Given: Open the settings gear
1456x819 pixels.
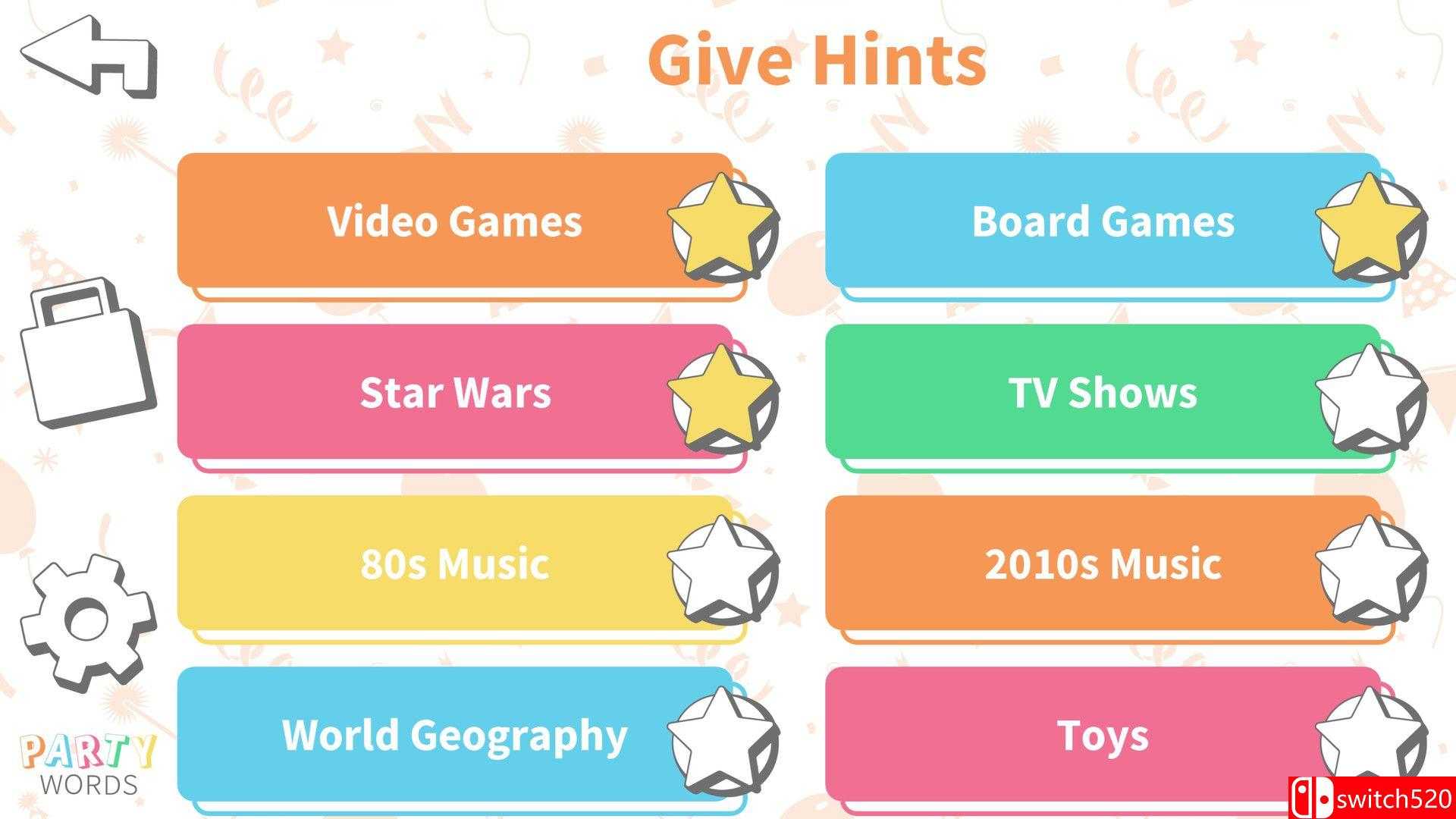Looking at the screenshot, I should tap(85, 620).
